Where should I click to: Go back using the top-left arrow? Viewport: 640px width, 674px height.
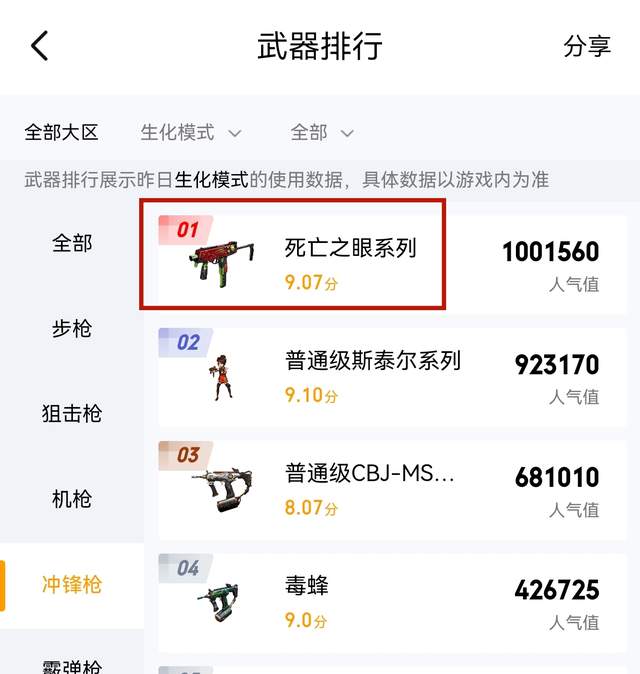[x=40, y=46]
